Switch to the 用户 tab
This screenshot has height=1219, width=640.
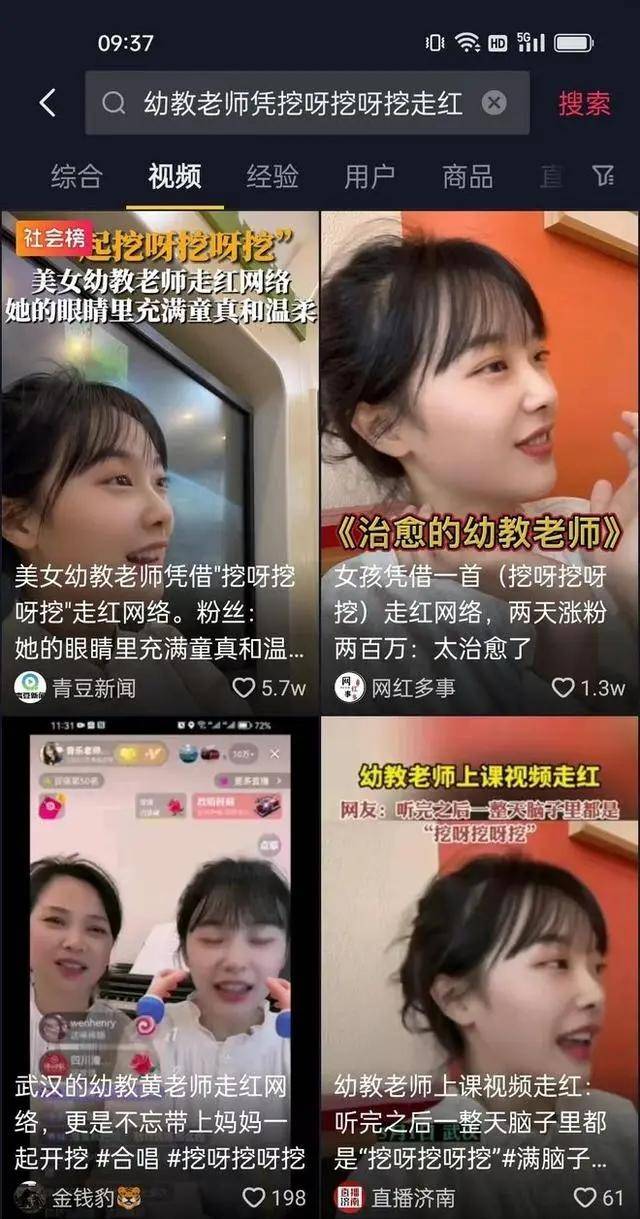tap(370, 177)
